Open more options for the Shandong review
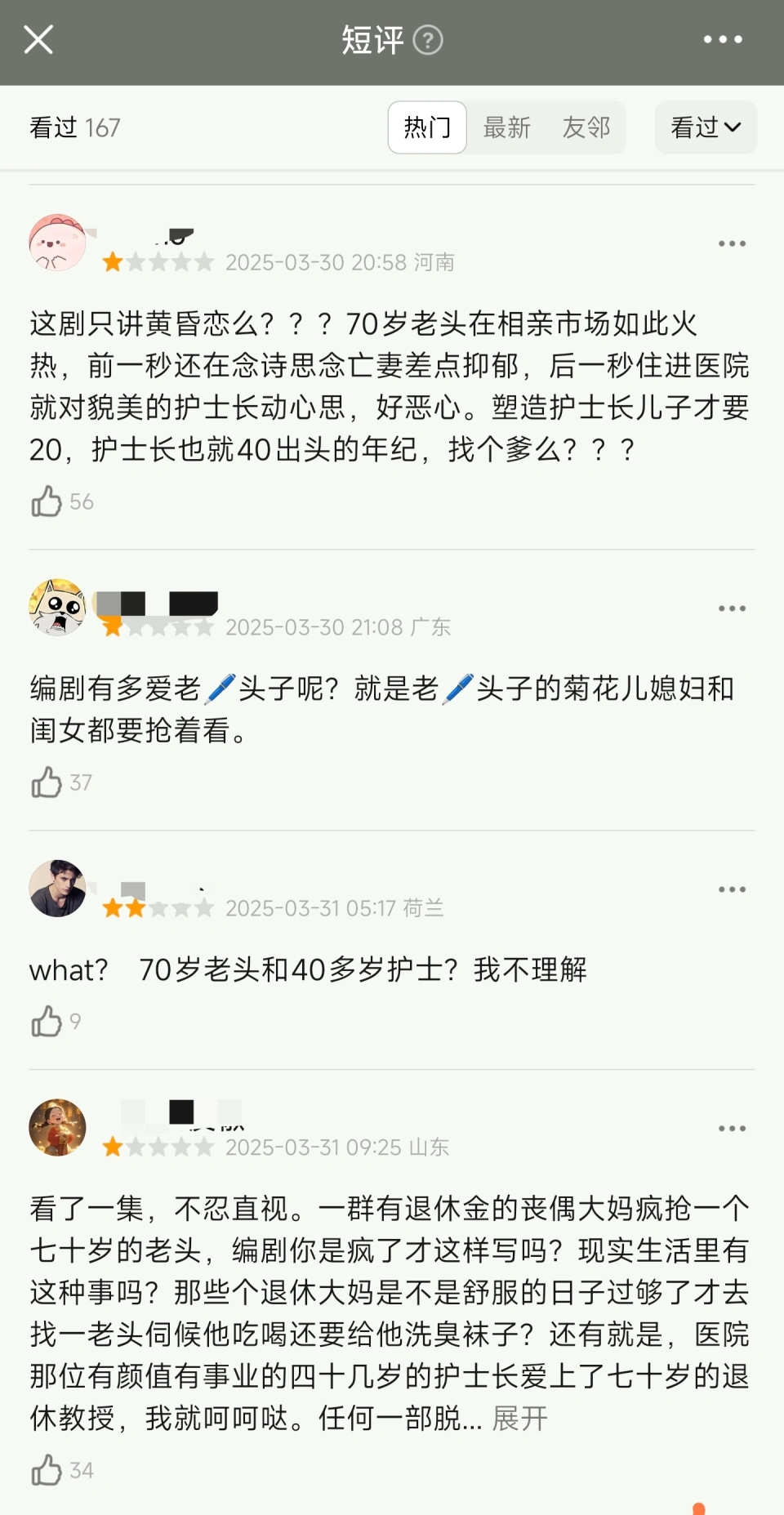Viewport: 784px width, 1515px height. pos(732,1129)
